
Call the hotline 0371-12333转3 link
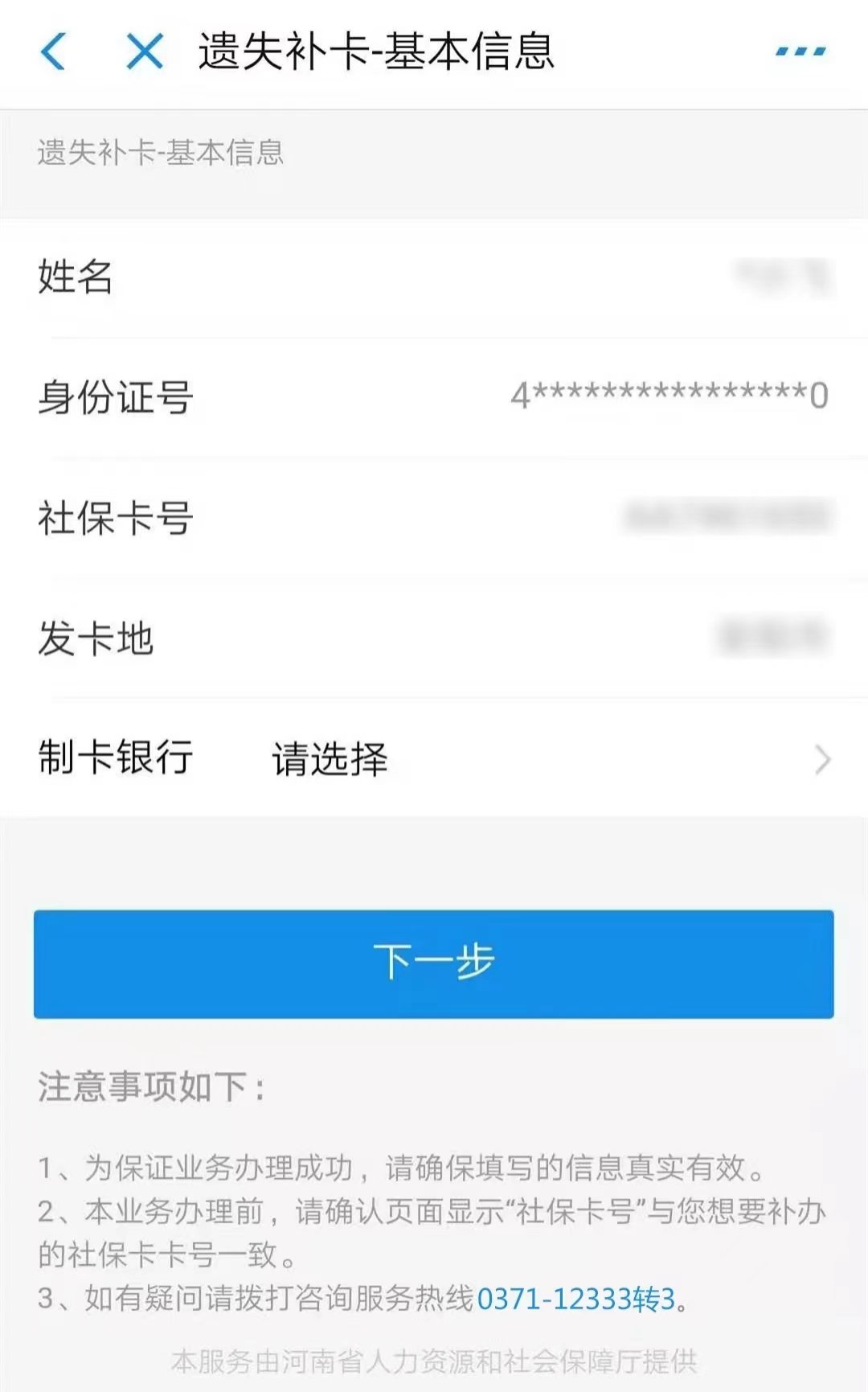[x=576, y=1299]
